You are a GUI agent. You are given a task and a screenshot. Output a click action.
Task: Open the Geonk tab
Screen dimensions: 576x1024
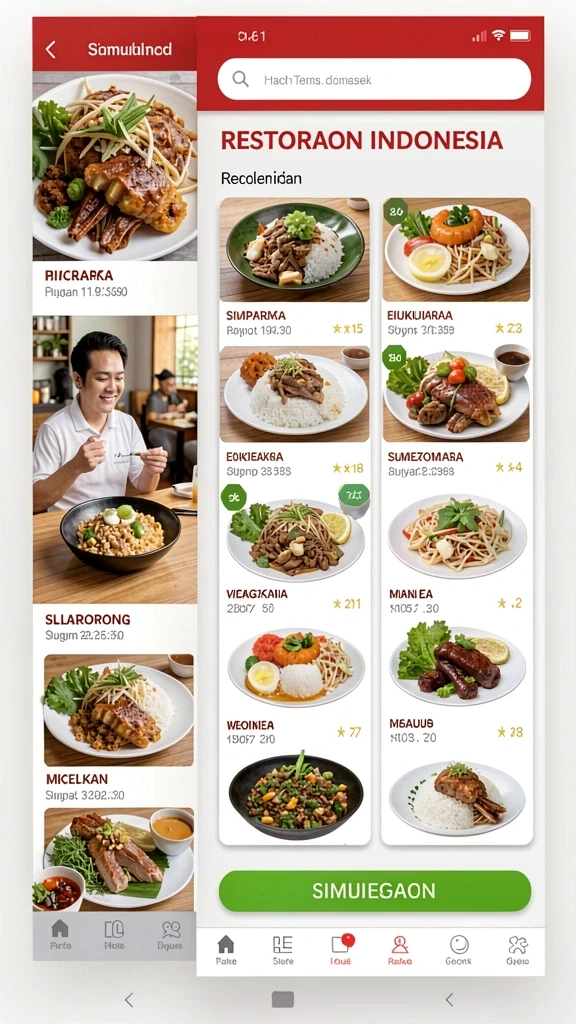[x=458, y=950]
